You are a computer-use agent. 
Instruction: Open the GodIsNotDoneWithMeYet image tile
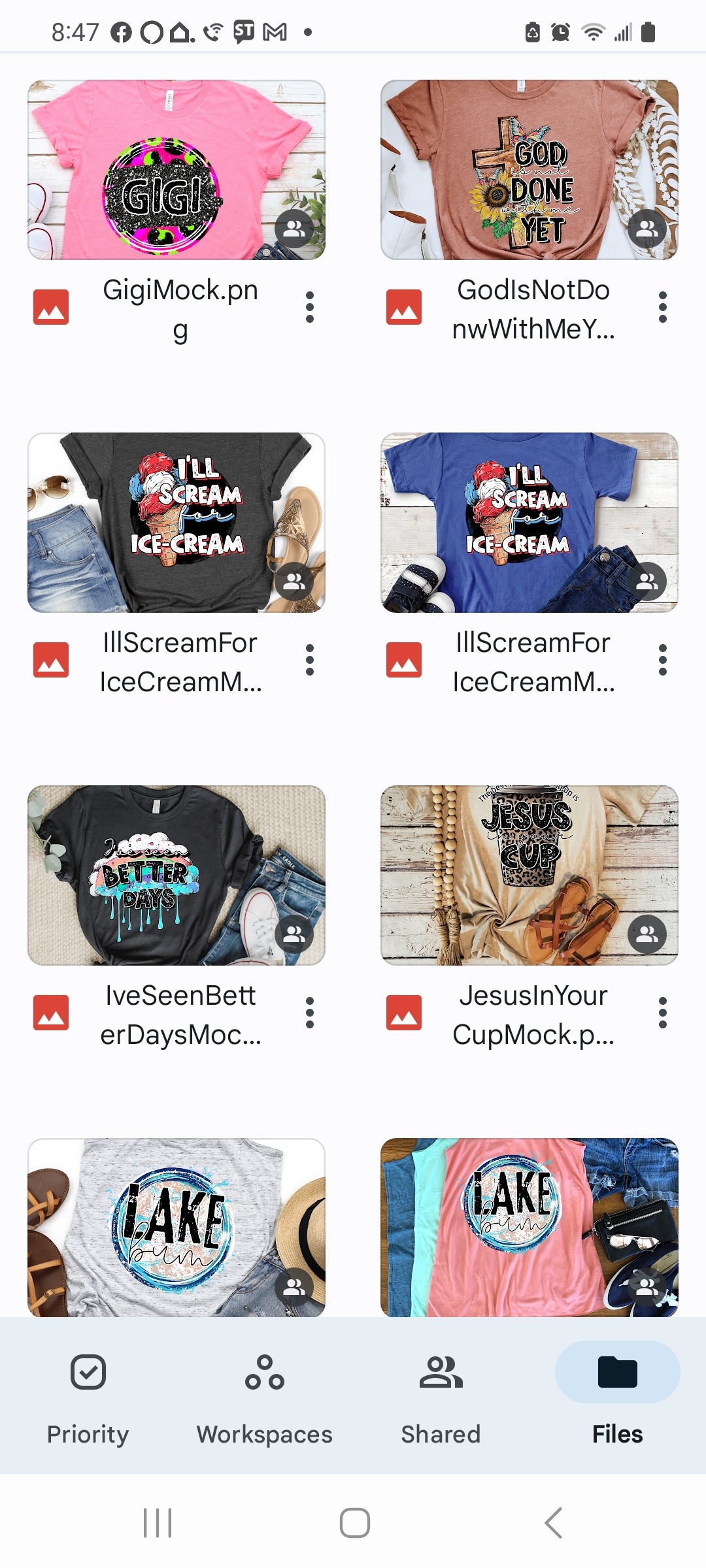point(529,170)
